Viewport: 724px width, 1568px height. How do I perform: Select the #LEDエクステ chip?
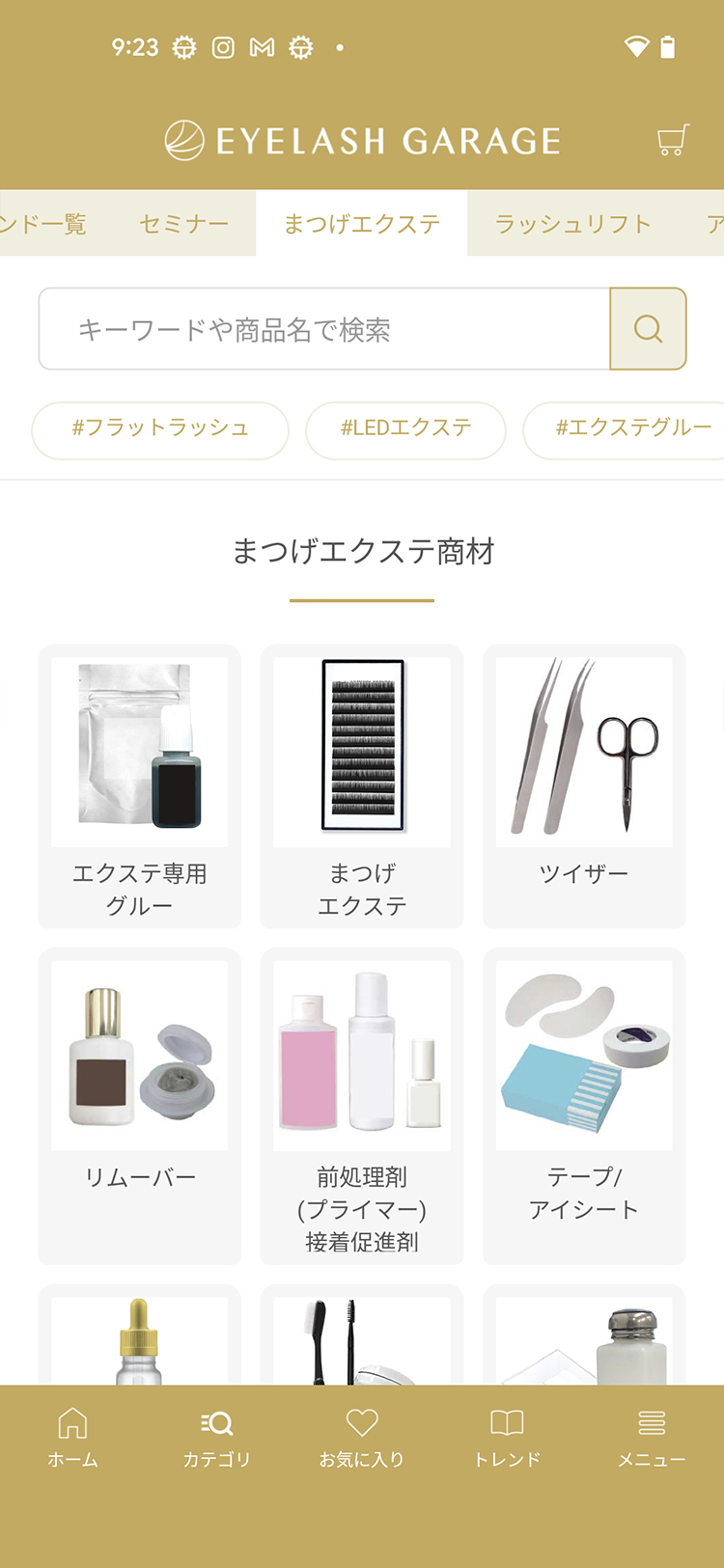[405, 428]
